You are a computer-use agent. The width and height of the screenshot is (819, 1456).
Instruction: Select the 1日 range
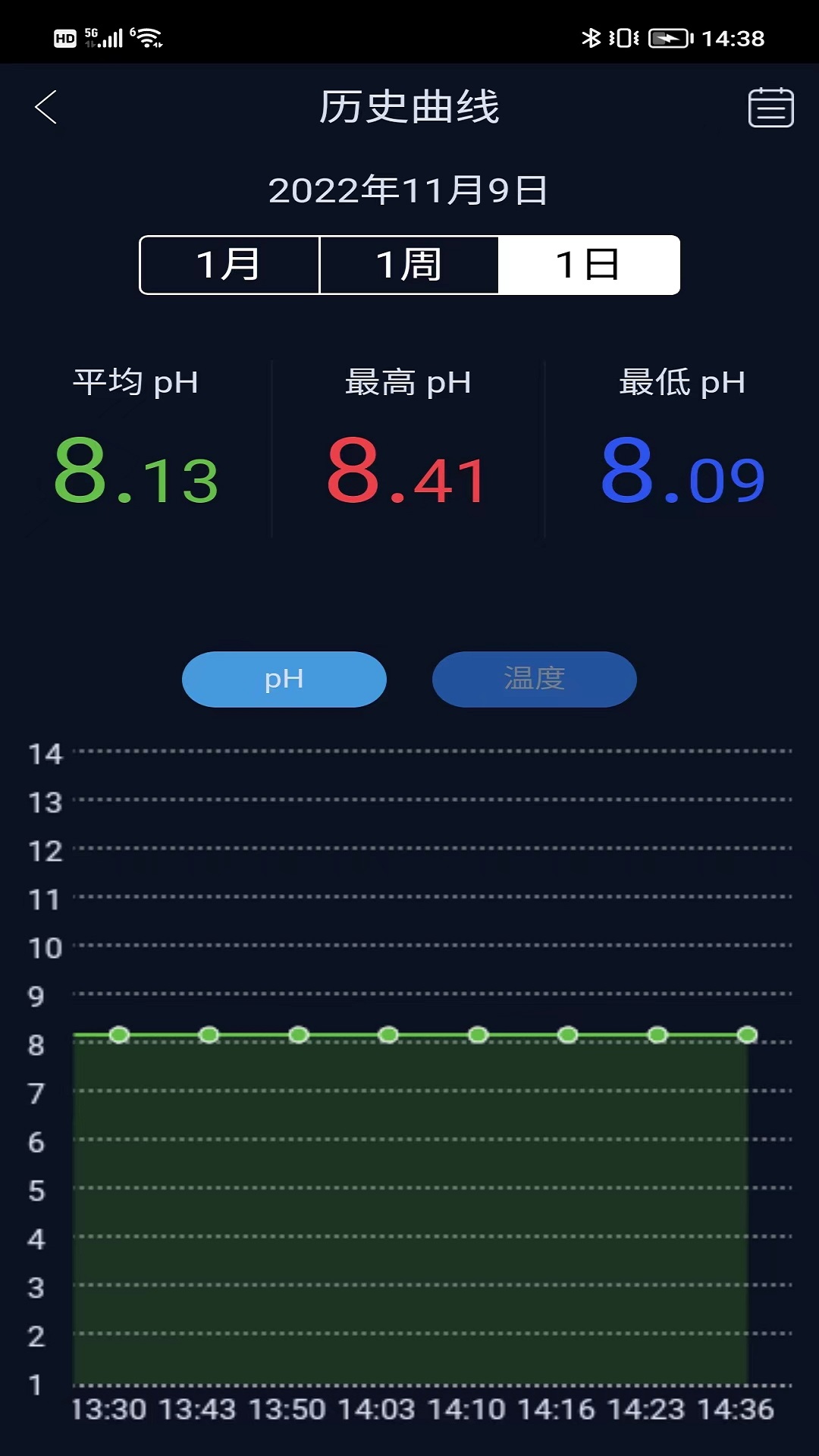pos(588,265)
